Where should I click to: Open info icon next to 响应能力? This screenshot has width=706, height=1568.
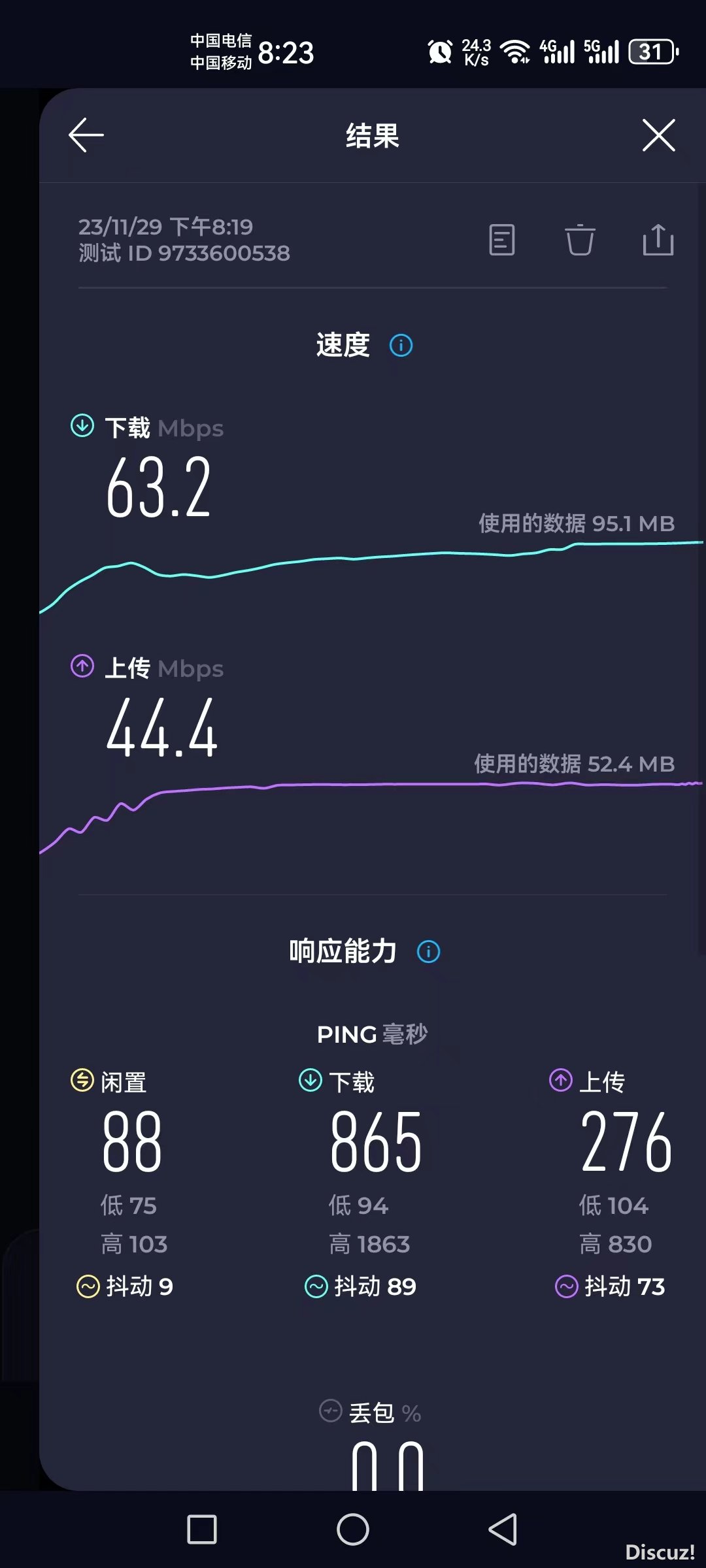pyautogui.click(x=429, y=952)
